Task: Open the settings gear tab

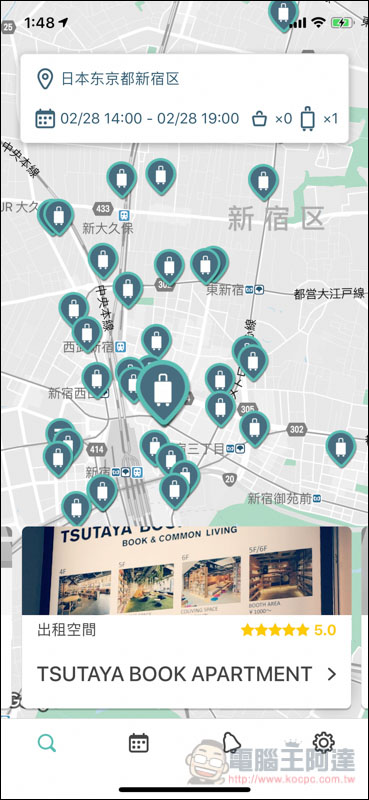Action: coord(324,742)
